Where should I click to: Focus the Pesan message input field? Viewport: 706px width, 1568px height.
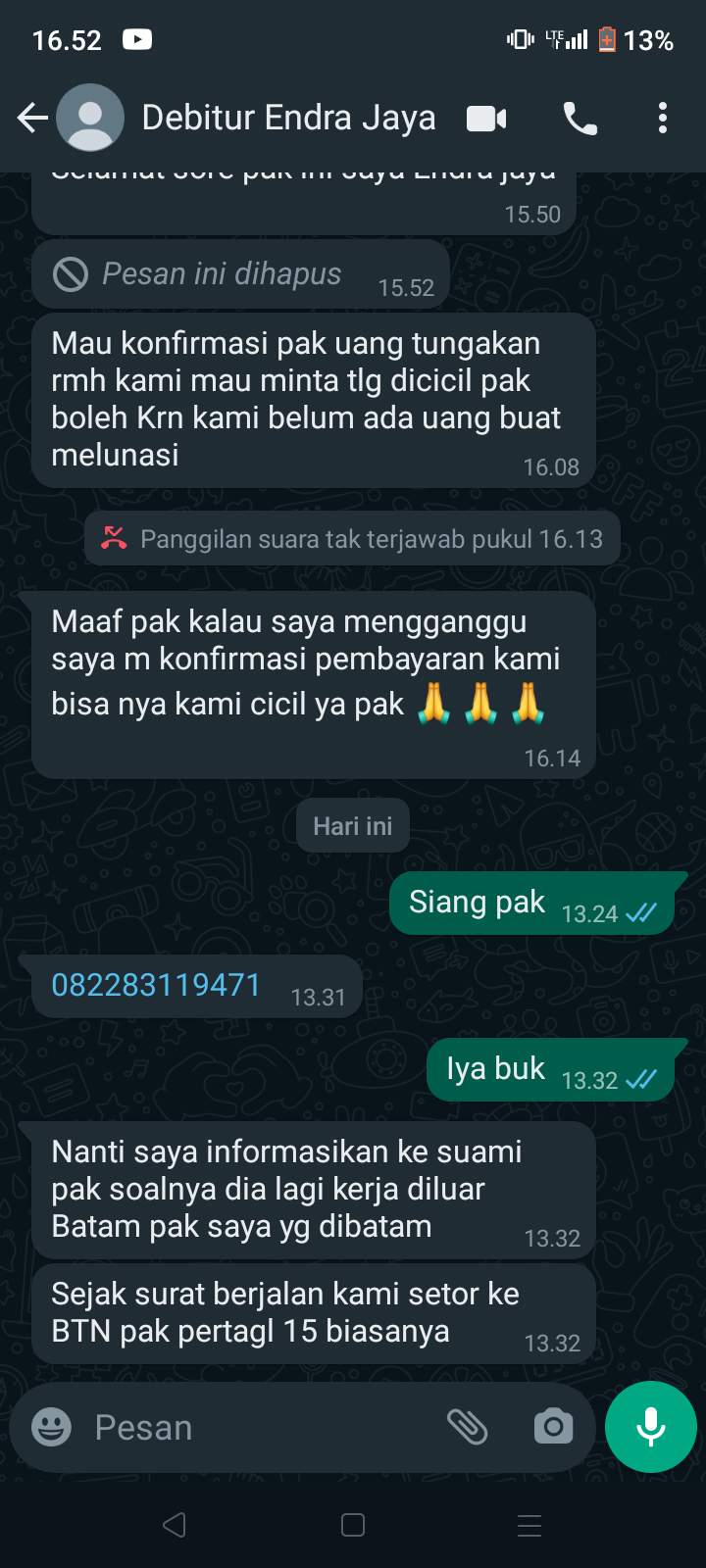(x=255, y=1427)
